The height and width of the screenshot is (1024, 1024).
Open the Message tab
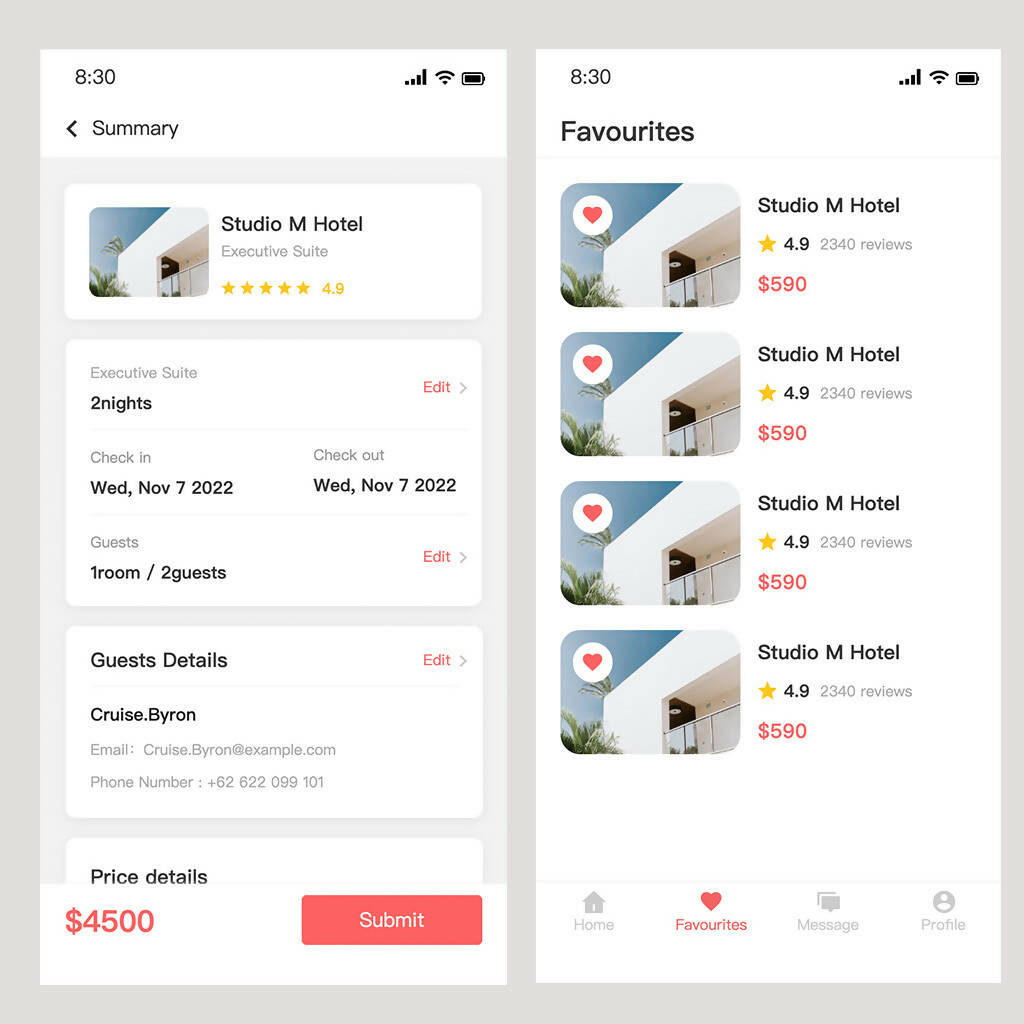827,912
